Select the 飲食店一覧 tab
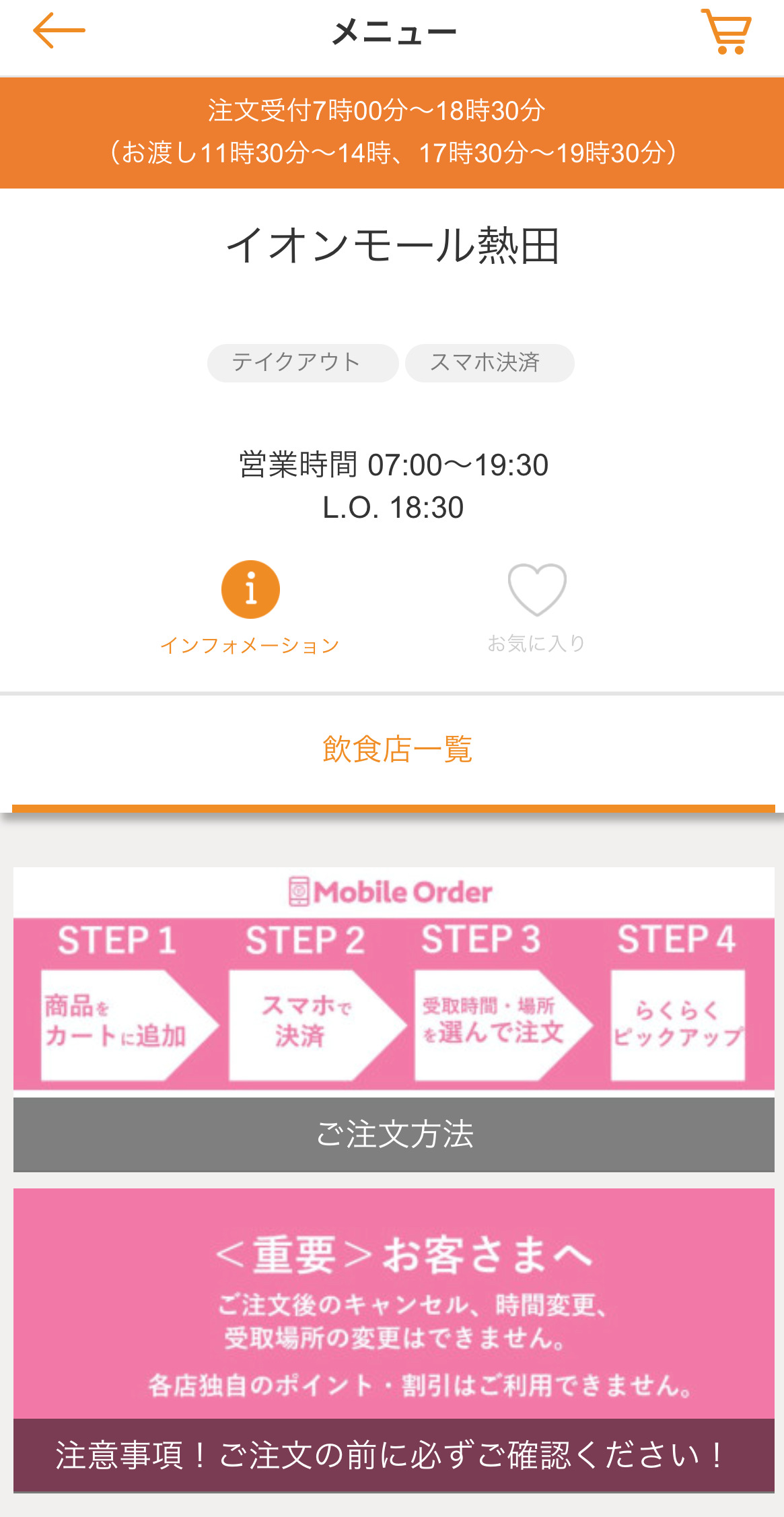The height and width of the screenshot is (1517, 784). [397, 749]
